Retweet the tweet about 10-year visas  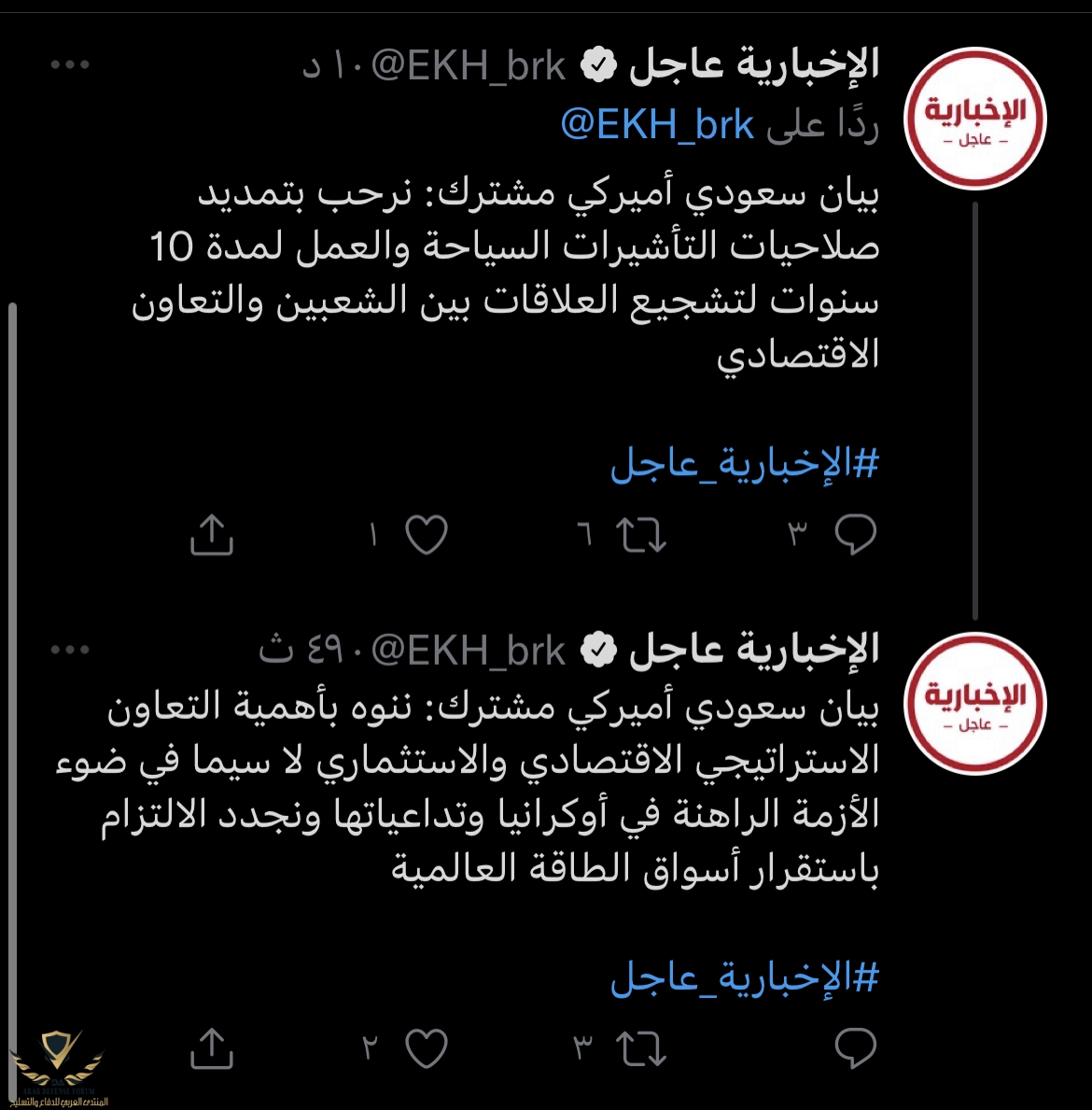[x=642, y=535]
